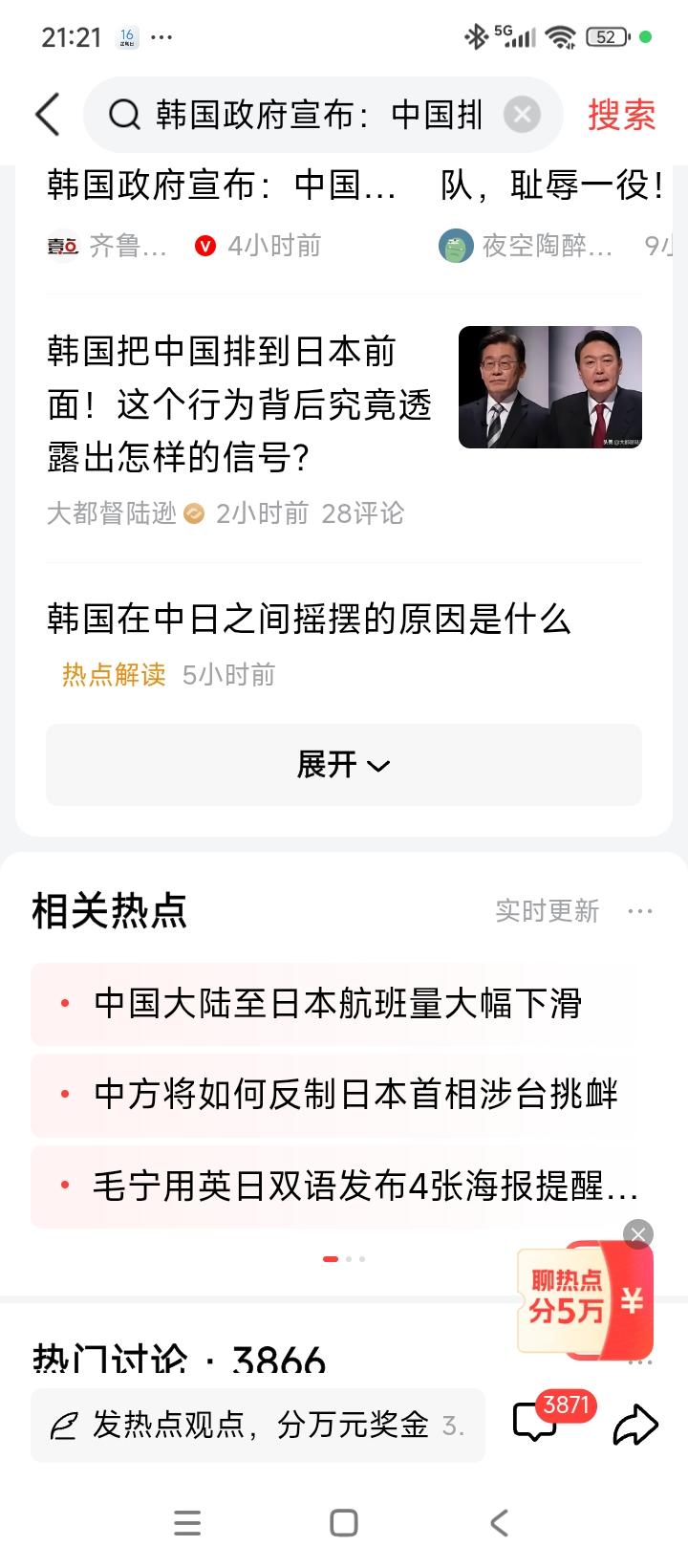Screen dimensions: 688x1568
Task: Tap the back arrow at the top left
Action: click(x=48, y=114)
